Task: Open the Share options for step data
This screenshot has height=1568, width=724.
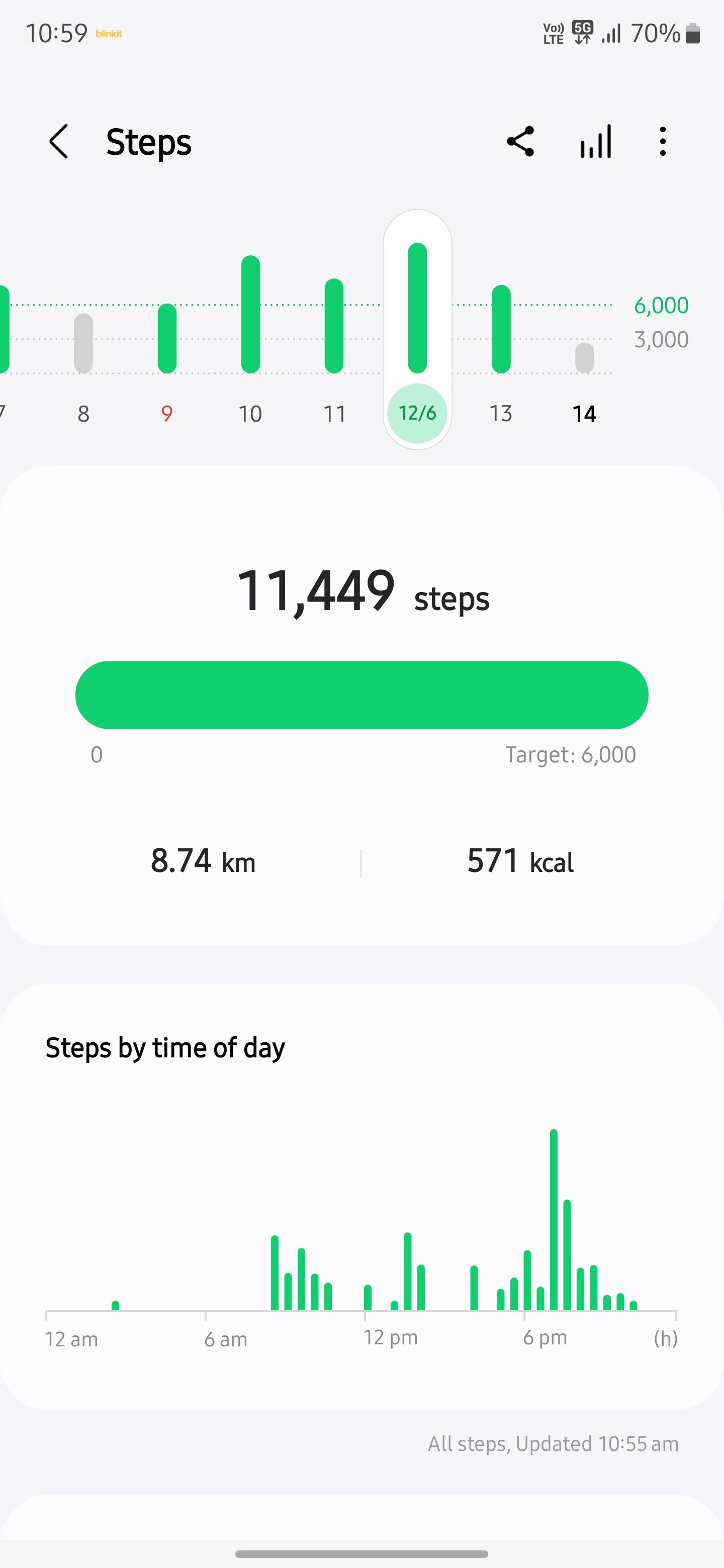Action: (520, 141)
